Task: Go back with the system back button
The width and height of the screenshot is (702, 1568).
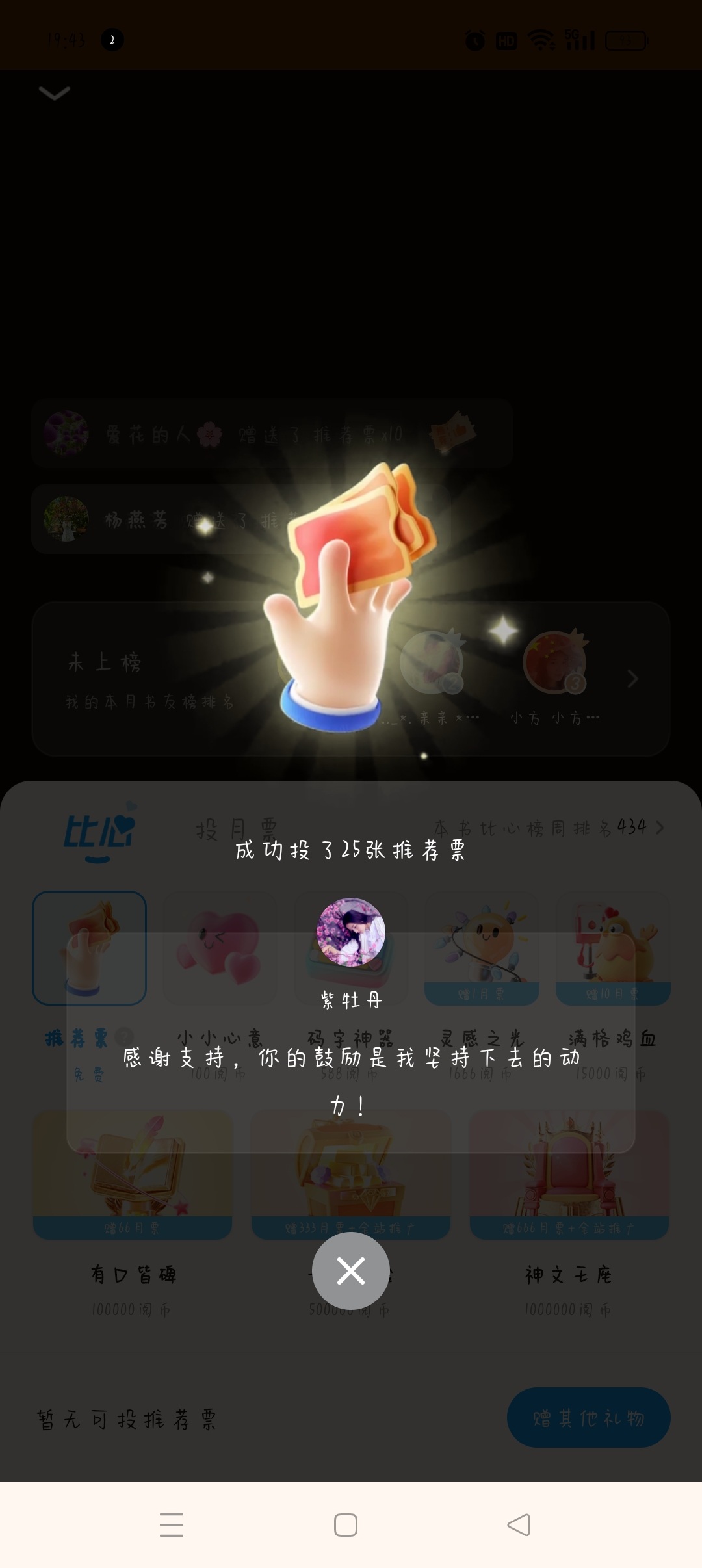Action: point(519,1524)
